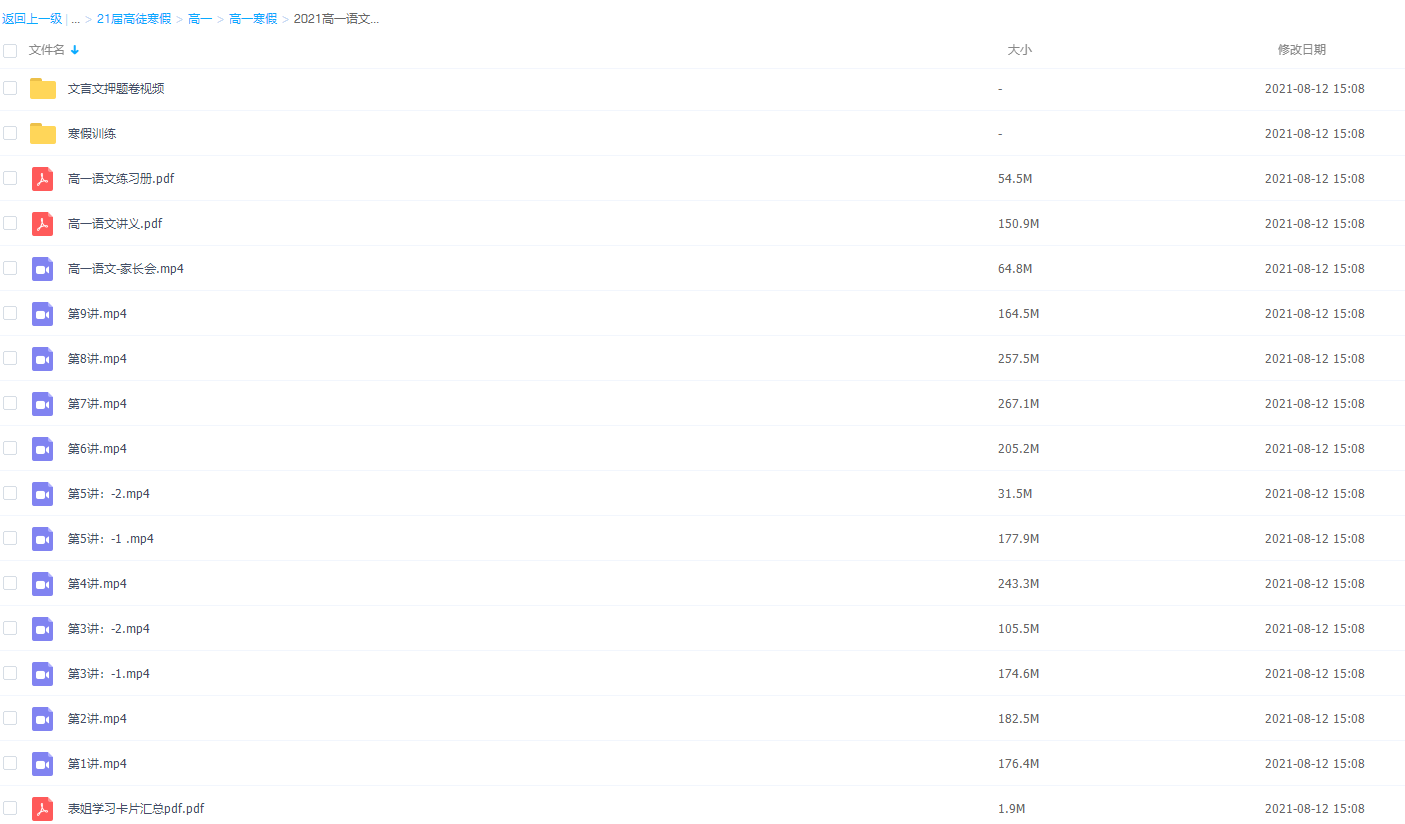Open the 第4讲.mp4 video
Viewport: 1405px width, 824px height.
point(97,584)
